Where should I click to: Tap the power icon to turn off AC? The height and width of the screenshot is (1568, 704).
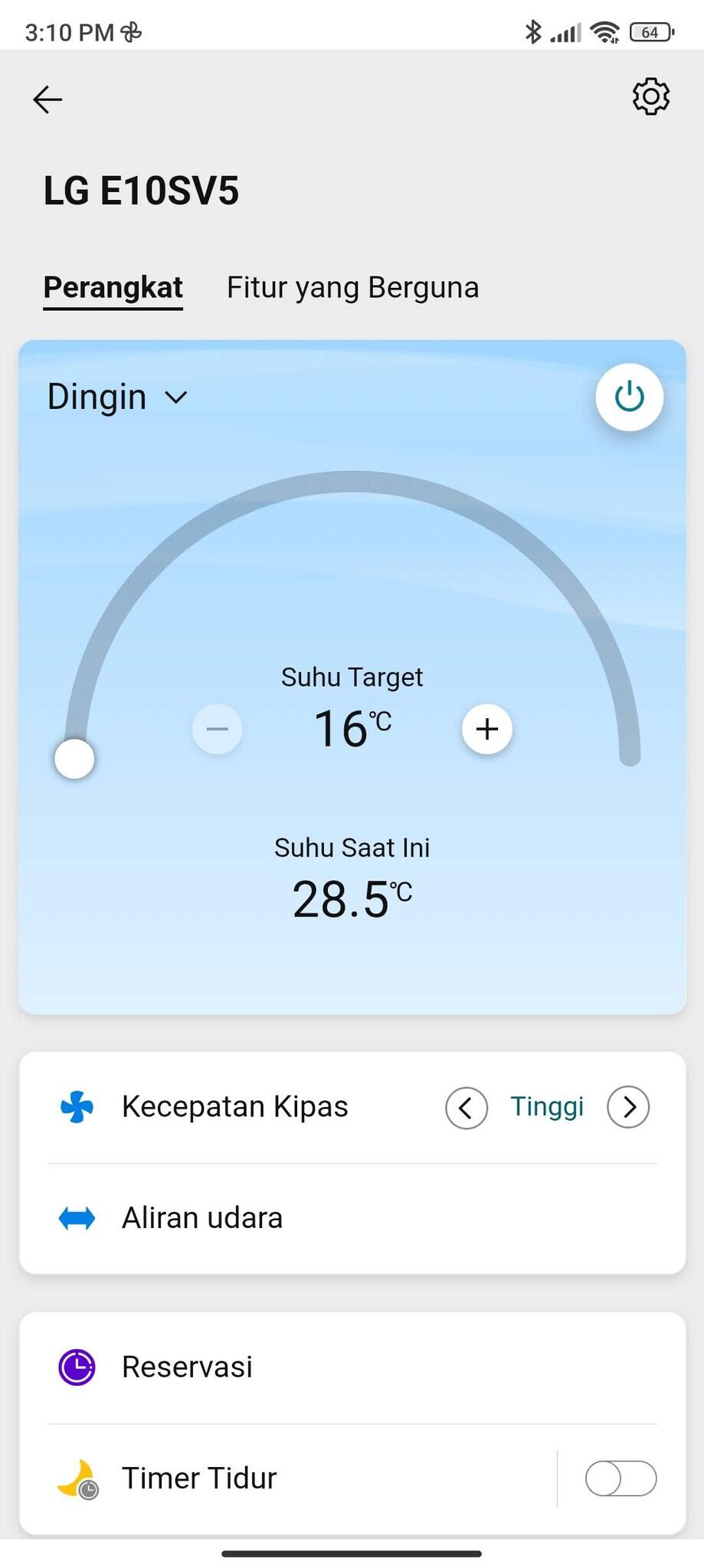pos(628,396)
